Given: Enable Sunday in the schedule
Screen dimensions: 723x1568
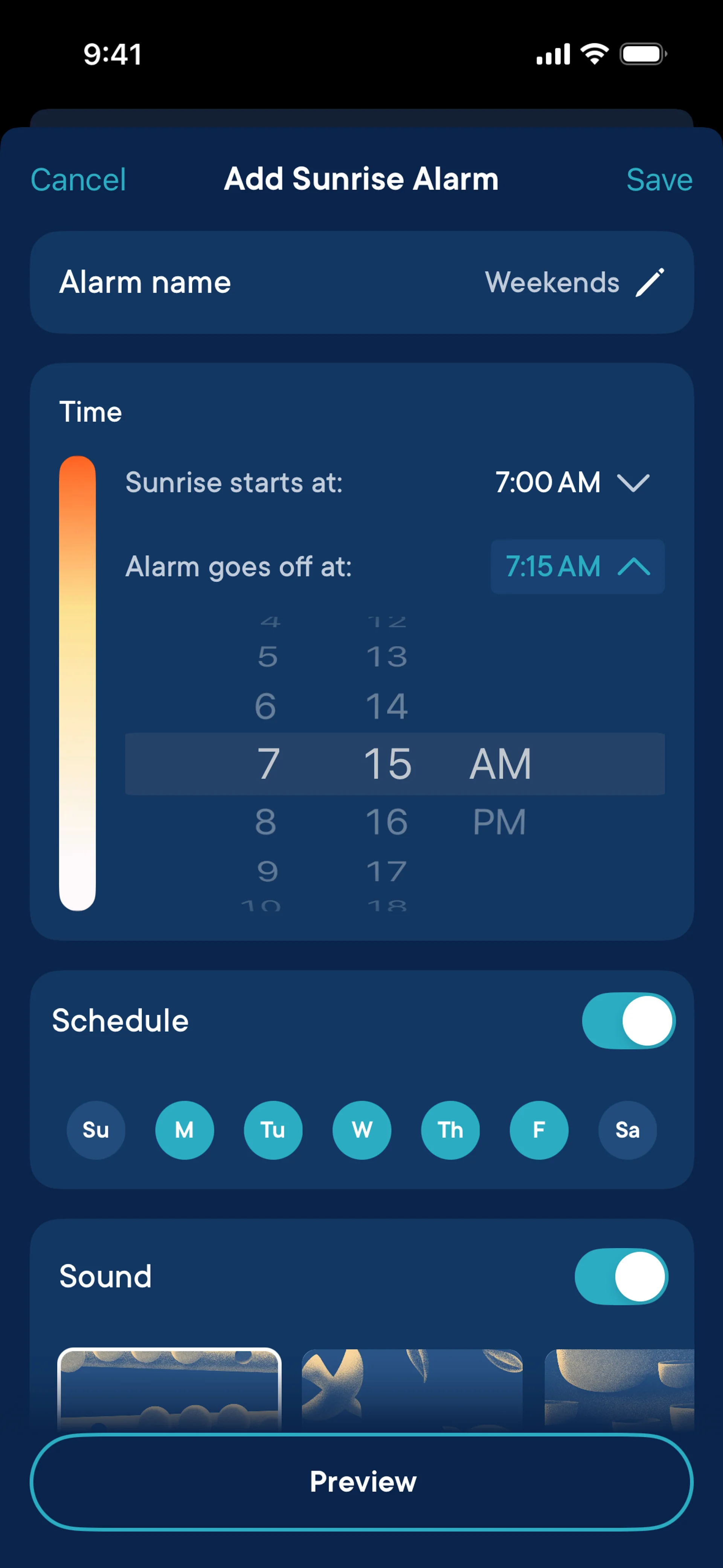Looking at the screenshot, I should pos(96,1130).
